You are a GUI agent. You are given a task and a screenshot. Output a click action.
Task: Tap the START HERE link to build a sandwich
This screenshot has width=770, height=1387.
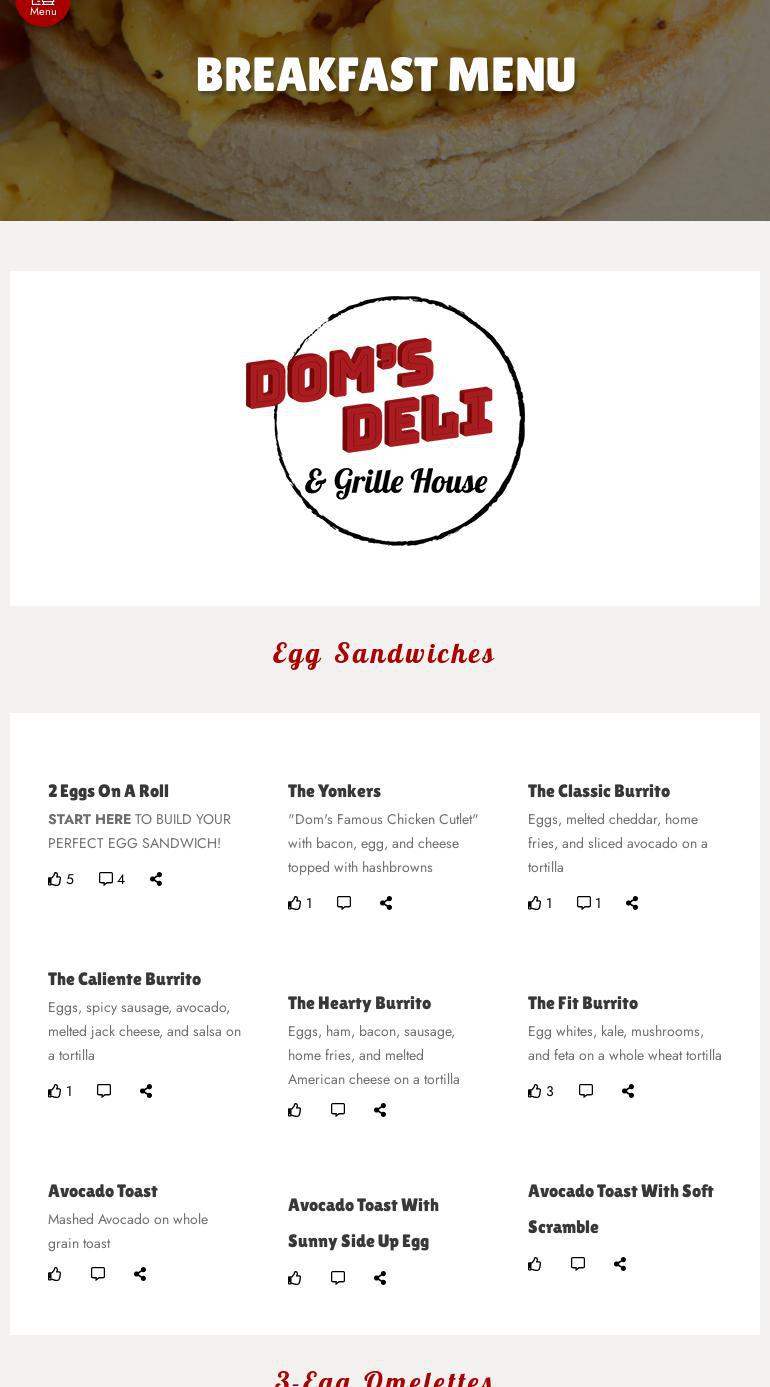click(x=89, y=819)
